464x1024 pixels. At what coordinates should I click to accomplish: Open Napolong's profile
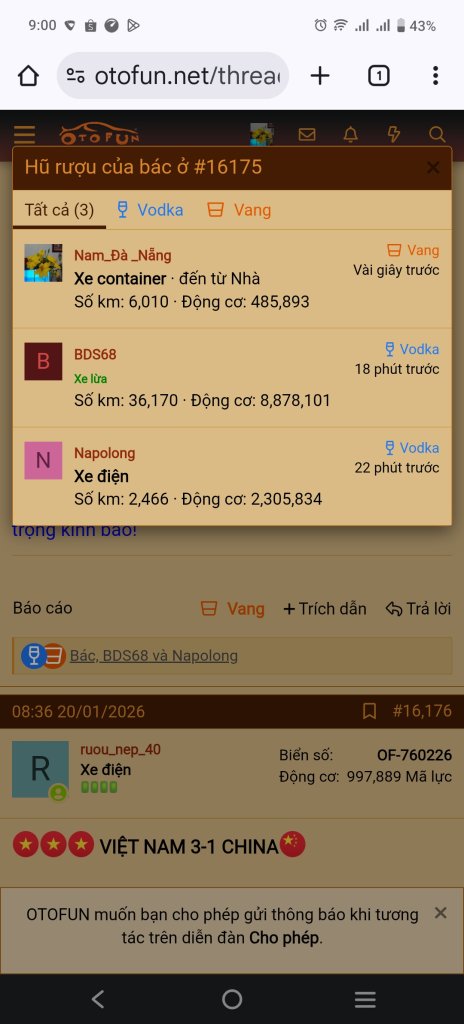point(105,453)
